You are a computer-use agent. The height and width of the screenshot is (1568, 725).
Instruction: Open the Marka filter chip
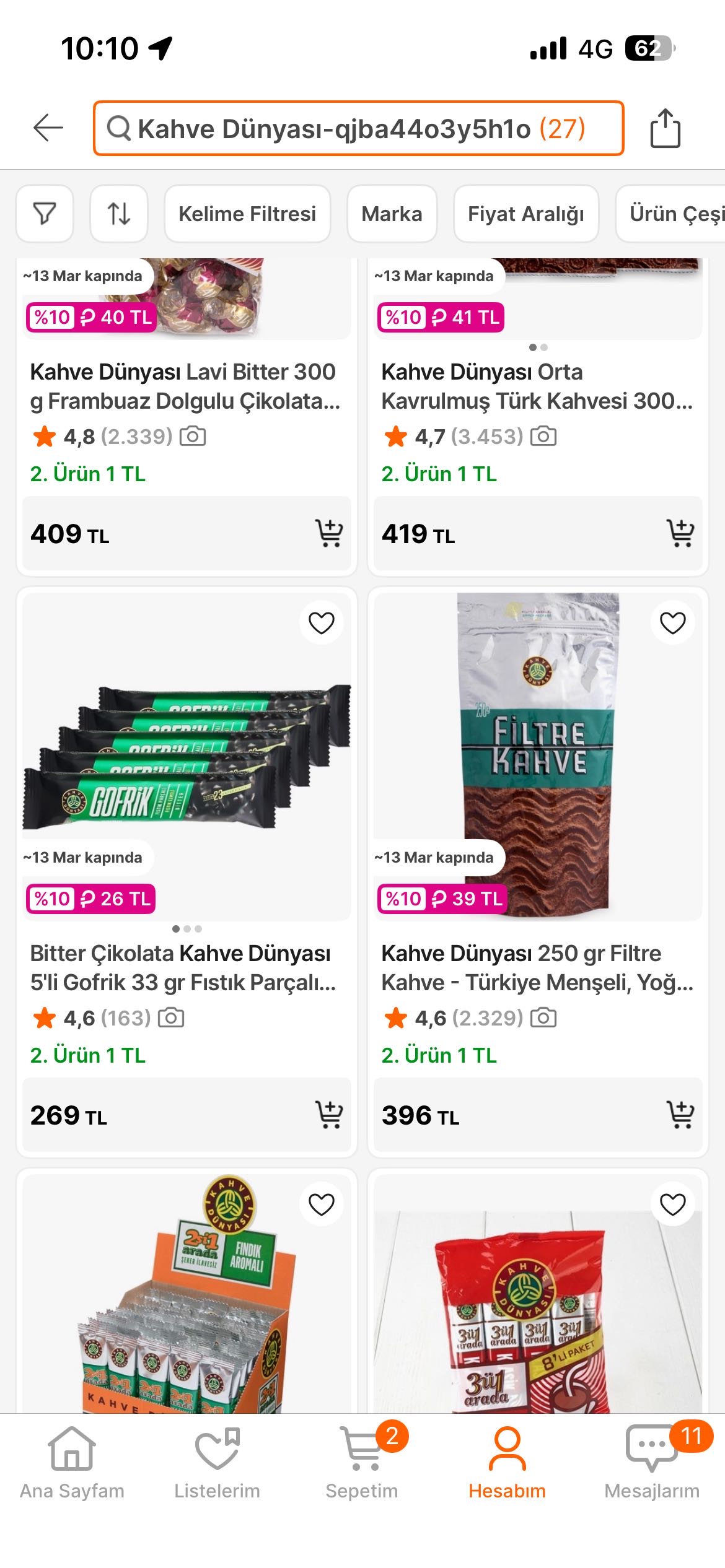[x=392, y=214]
